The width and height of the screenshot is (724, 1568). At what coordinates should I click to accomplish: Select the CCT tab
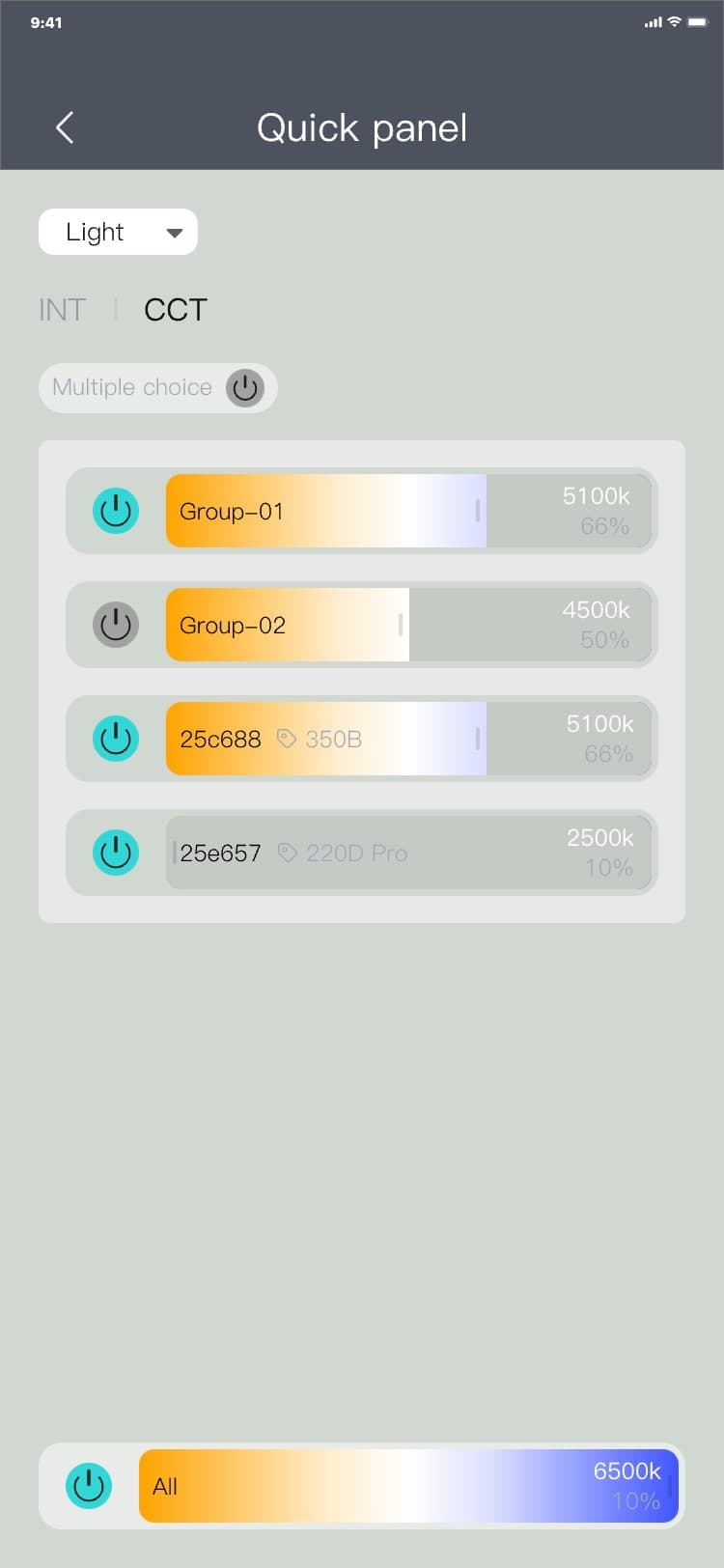(175, 310)
